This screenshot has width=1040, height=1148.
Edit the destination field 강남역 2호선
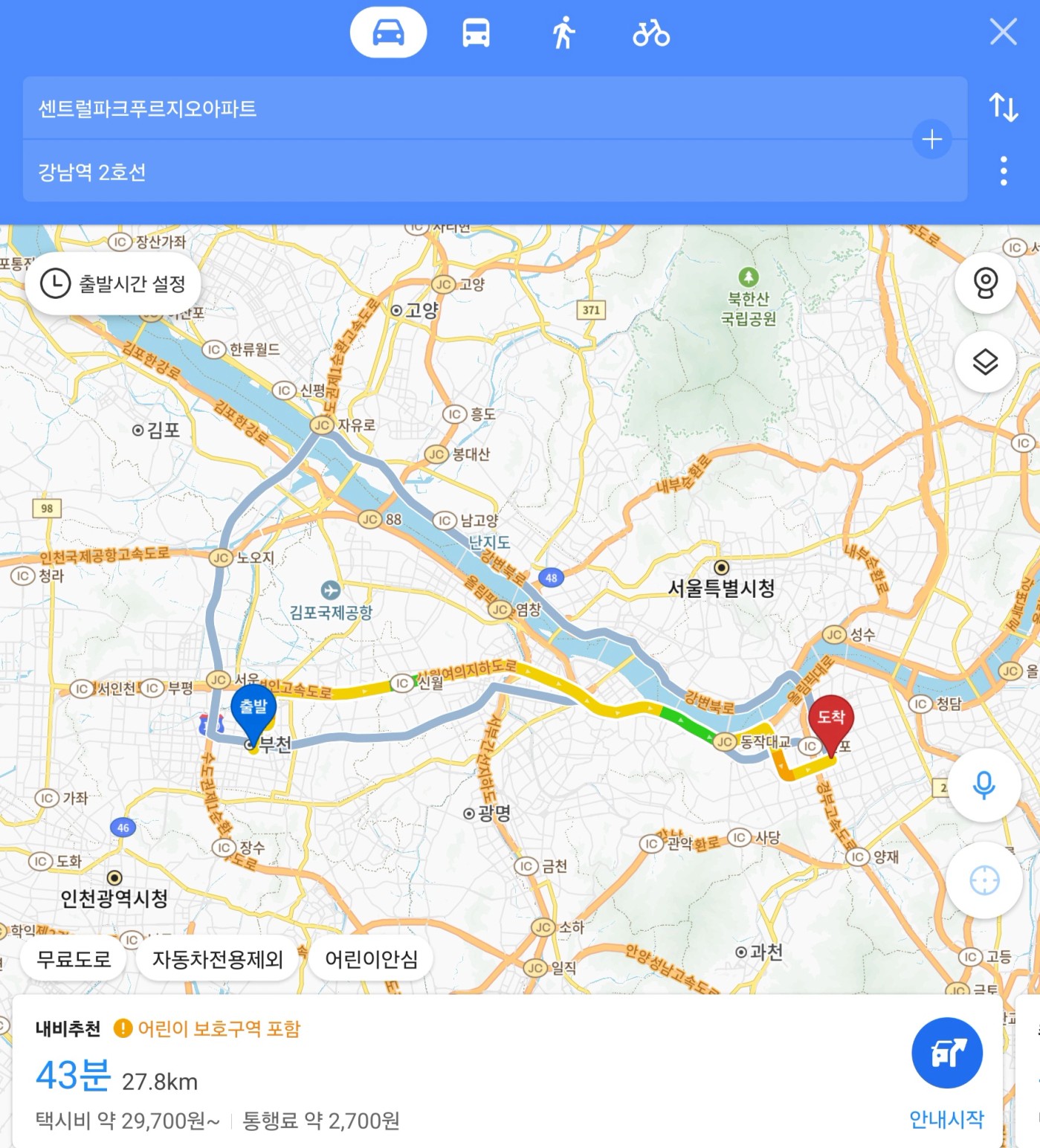(x=446, y=172)
